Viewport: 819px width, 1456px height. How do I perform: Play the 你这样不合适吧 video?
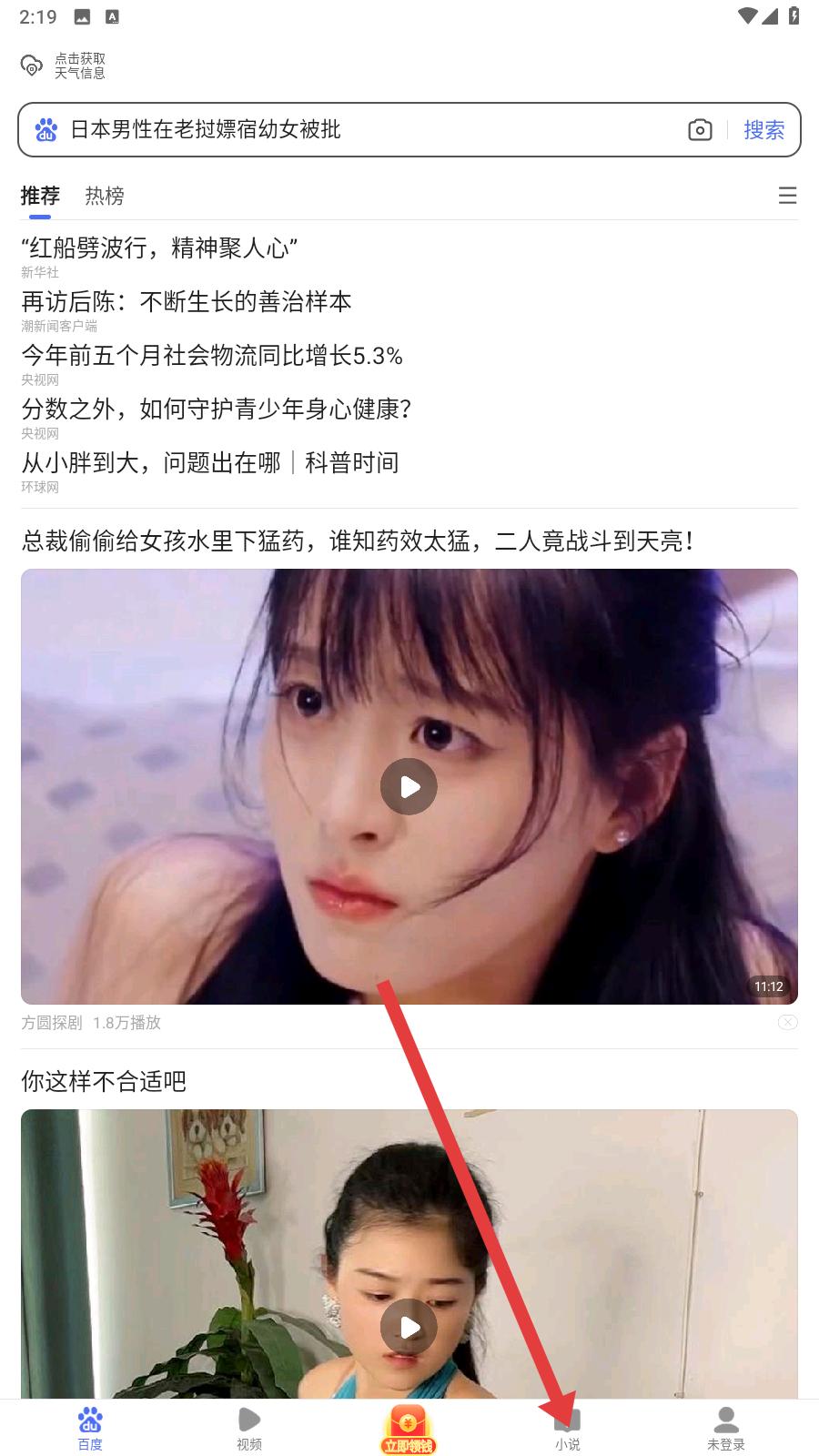click(409, 1328)
